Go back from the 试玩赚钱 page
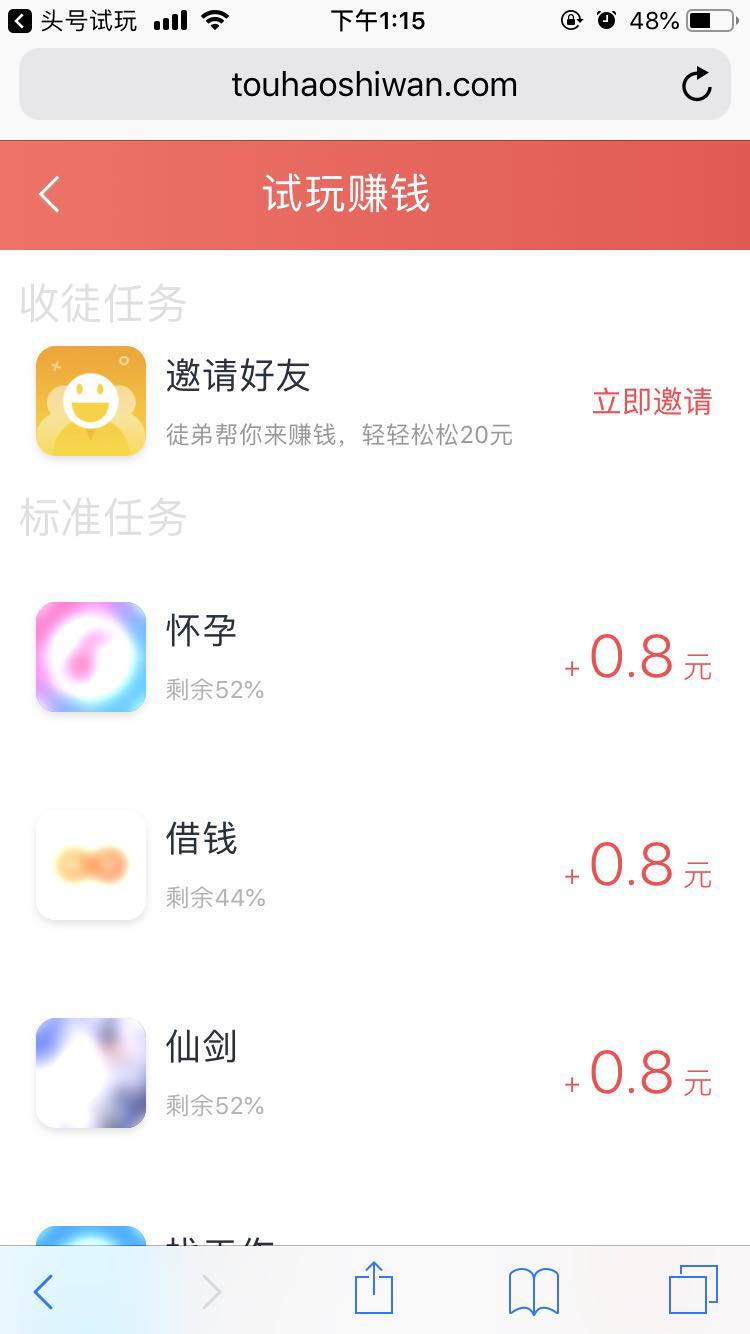Screen dimensions: 750x1334 [x=49, y=194]
